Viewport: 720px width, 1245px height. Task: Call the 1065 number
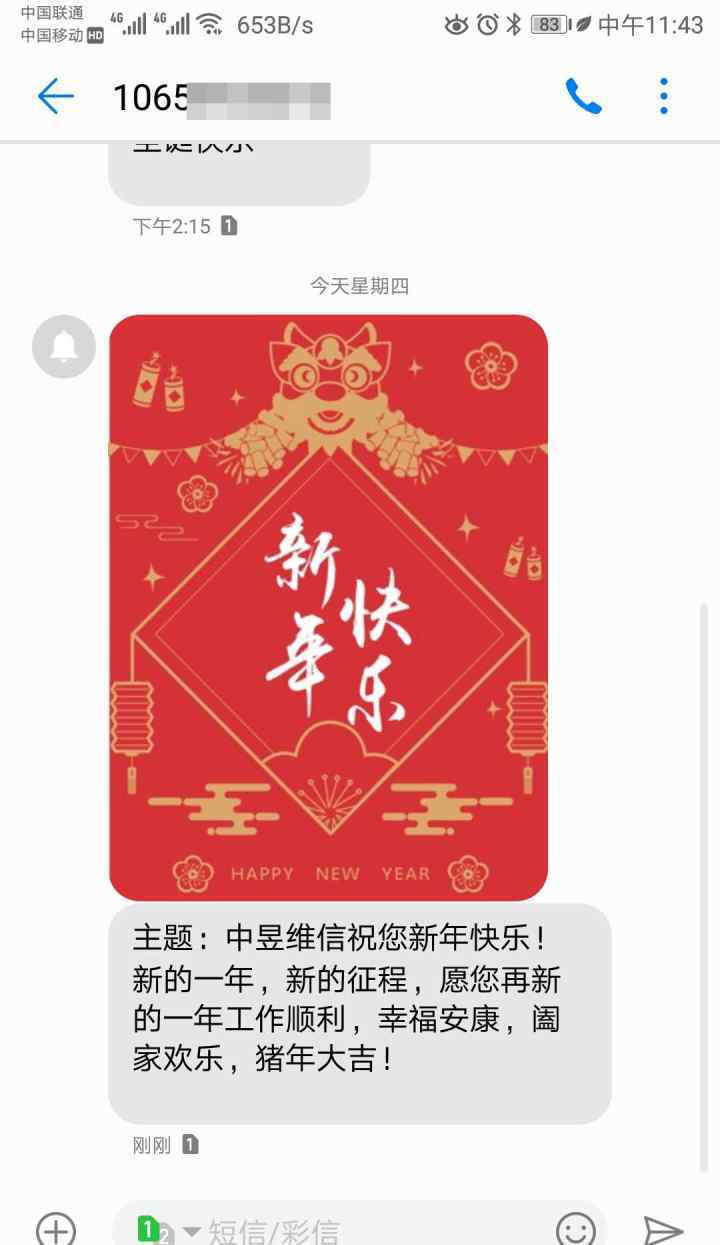point(583,96)
